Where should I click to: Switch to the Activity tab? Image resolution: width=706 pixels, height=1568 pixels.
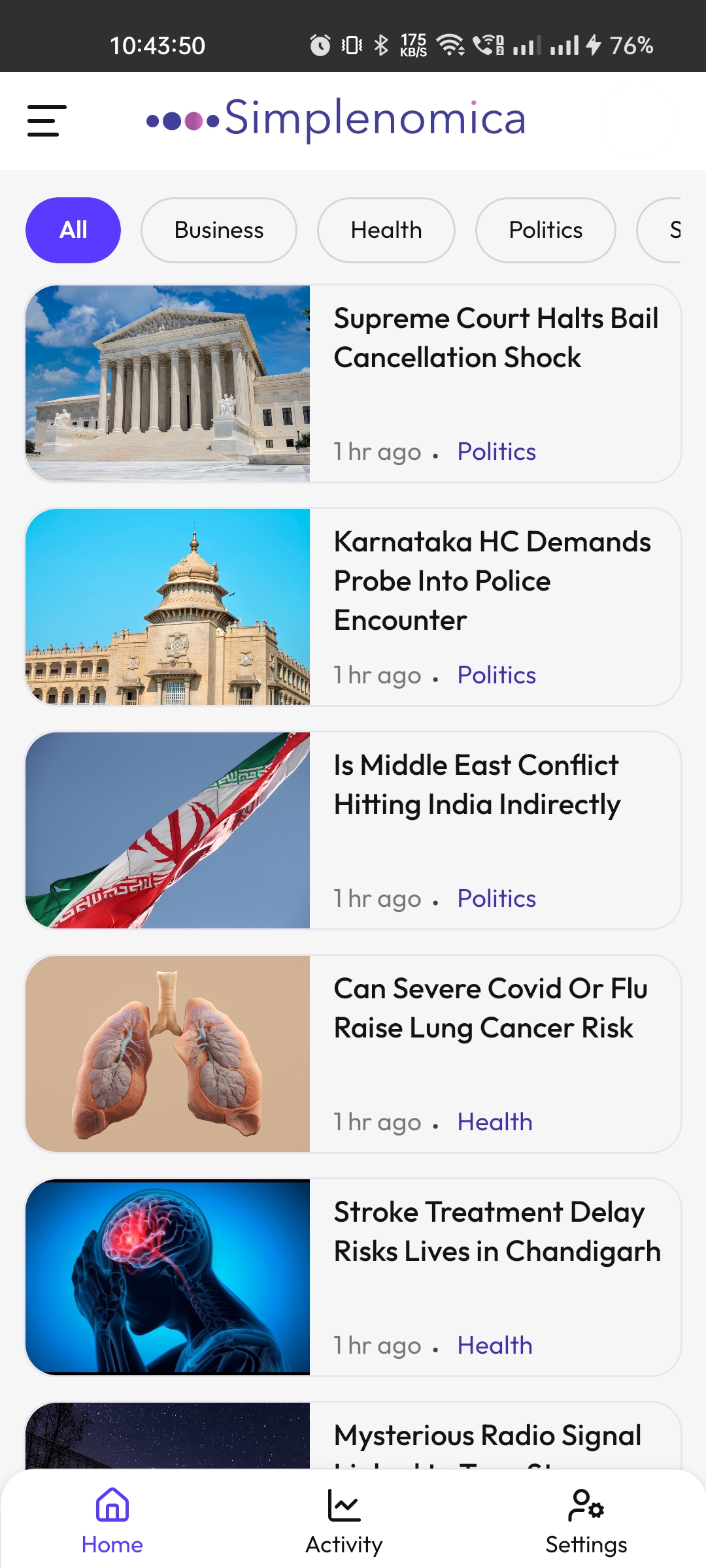pyautogui.click(x=344, y=1521)
